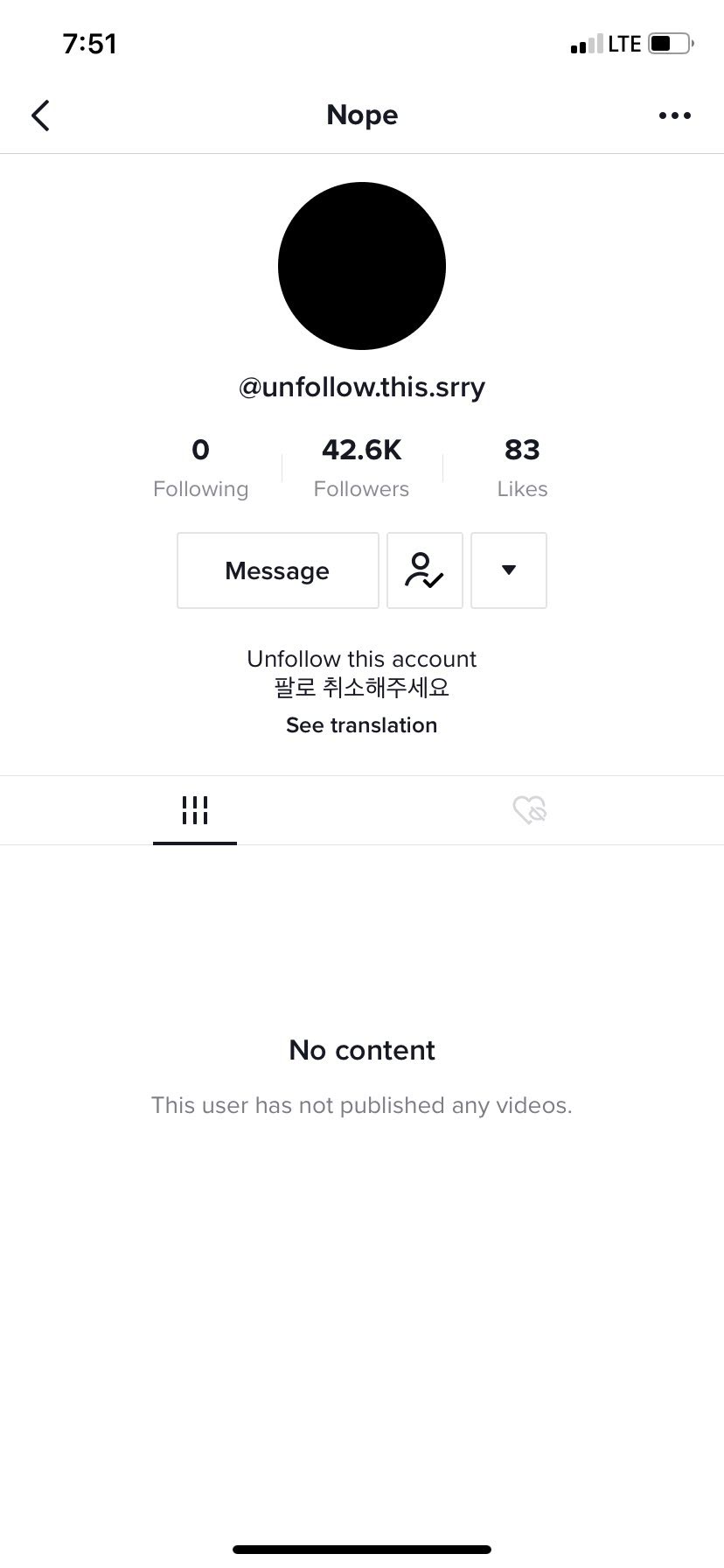Image resolution: width=724 pixels, height=1568 pixels.
Task: Unfollow using the following checkmark icon
Action: point(425,570)
